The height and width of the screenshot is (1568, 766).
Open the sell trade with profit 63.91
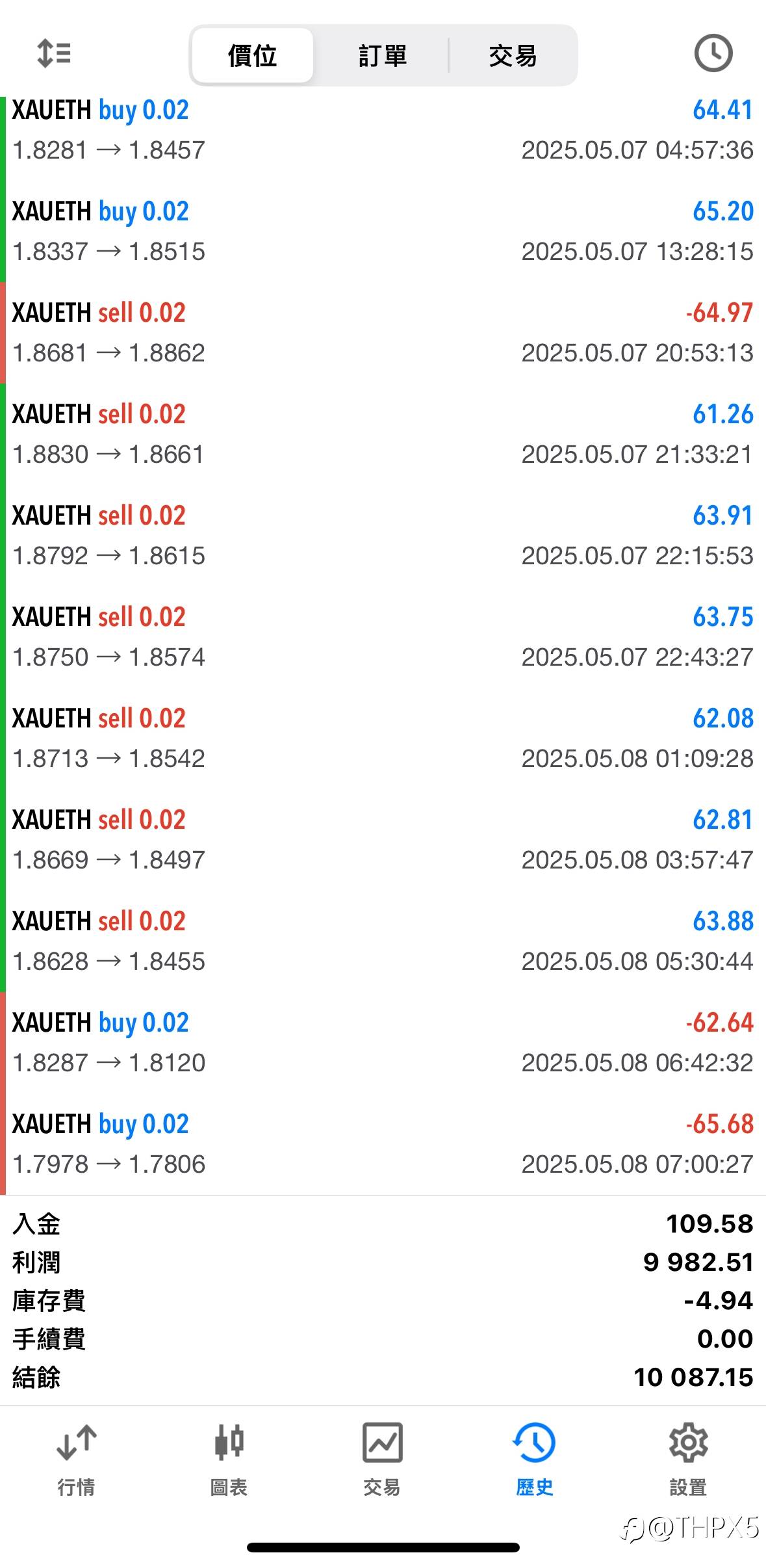pyautogui.click(x=383, y=536)
